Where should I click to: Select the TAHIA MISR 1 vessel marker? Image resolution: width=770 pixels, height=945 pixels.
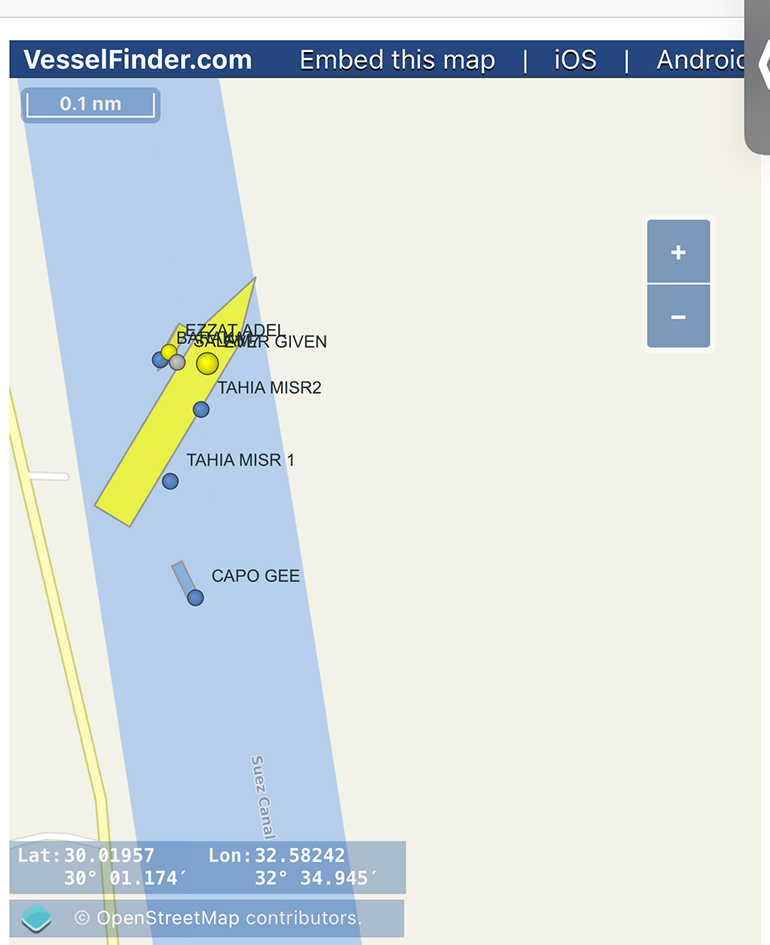pos(170,481)
